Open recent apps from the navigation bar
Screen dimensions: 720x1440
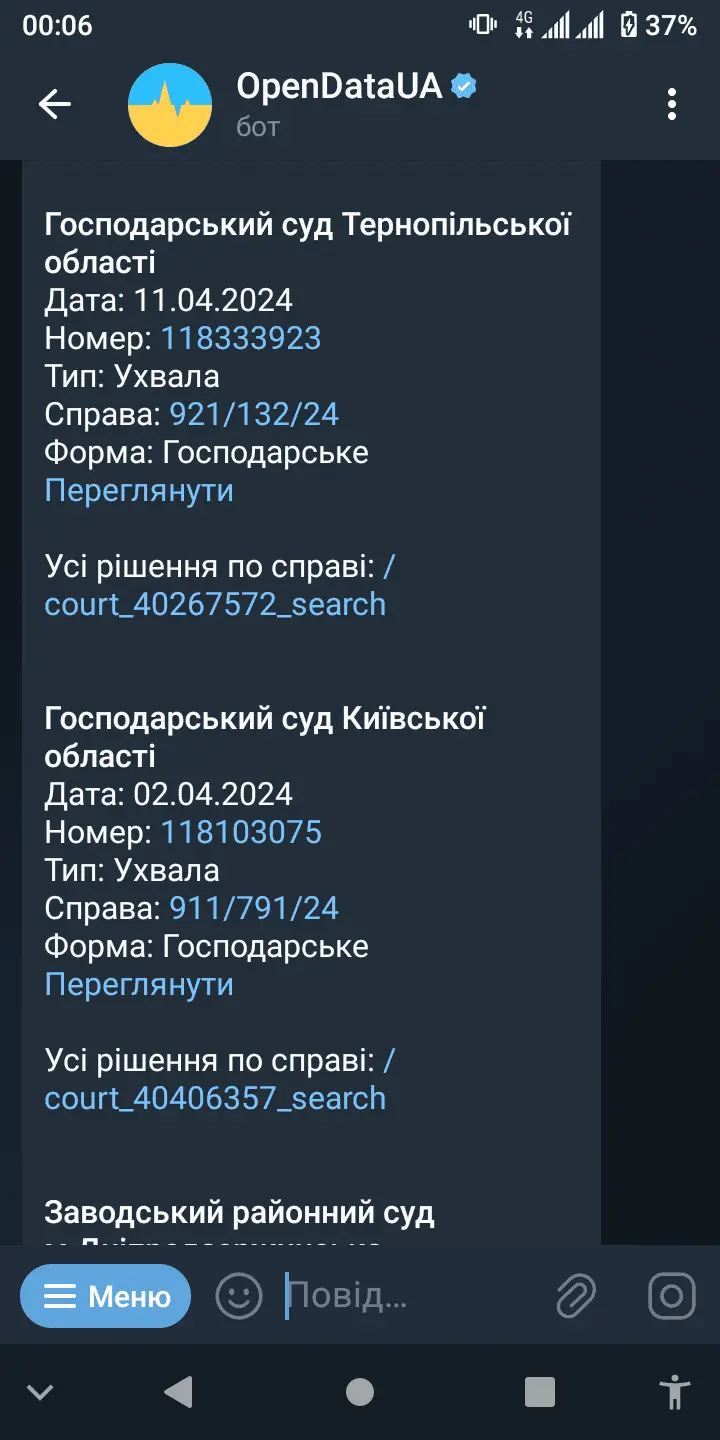coord(540,1392)
